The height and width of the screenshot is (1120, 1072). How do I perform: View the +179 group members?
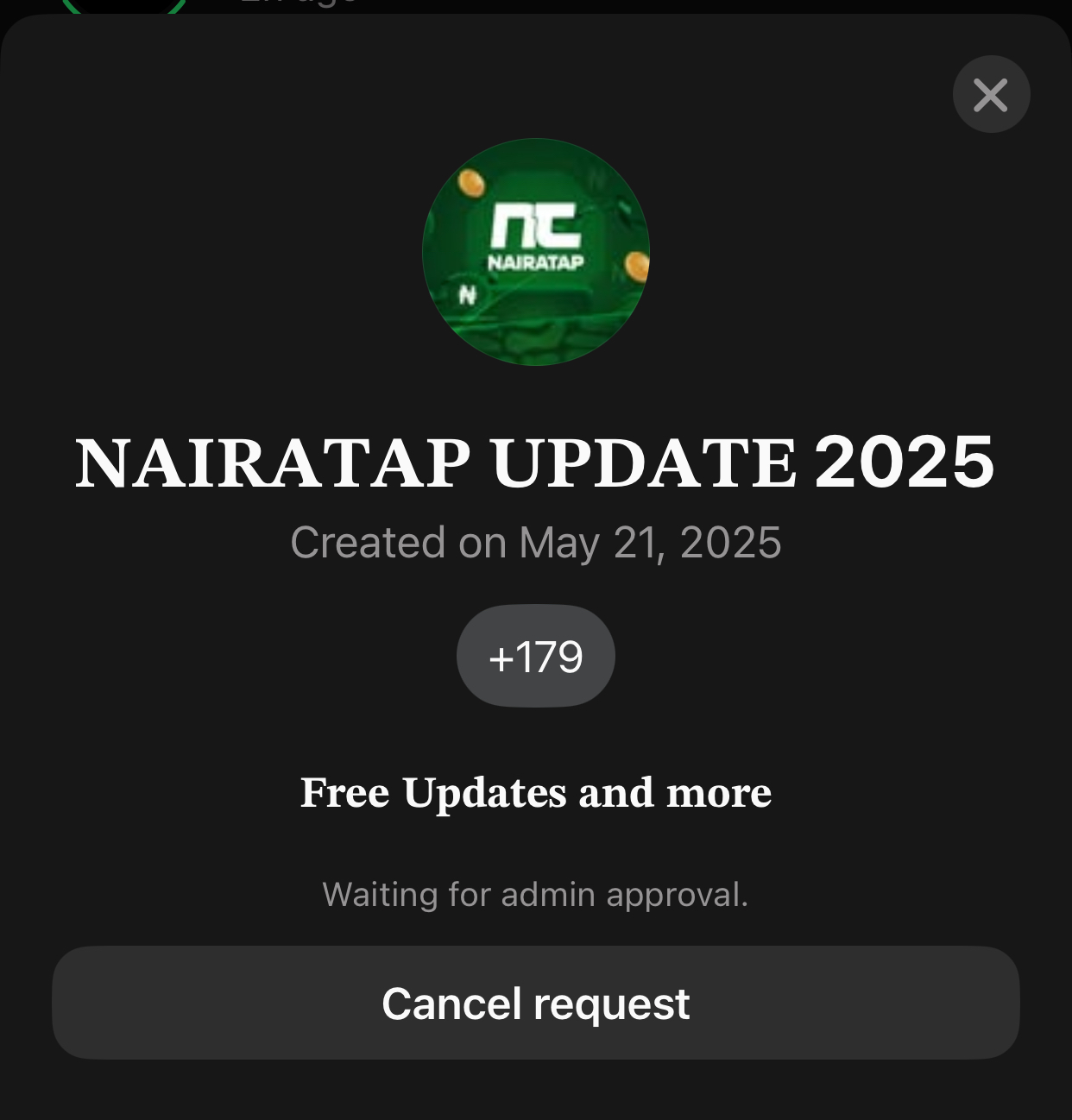pos(535,657)
